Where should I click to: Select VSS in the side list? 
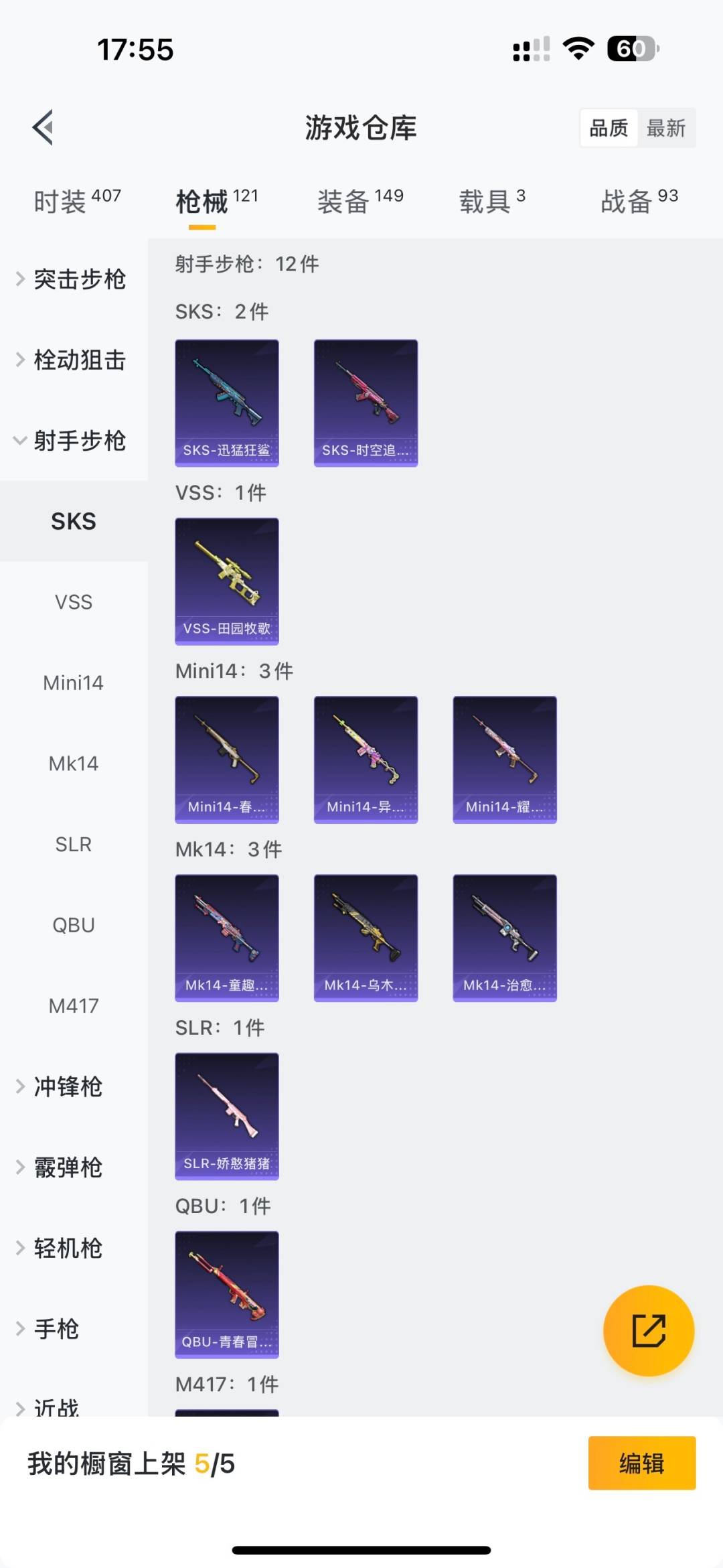click(74, 602)
